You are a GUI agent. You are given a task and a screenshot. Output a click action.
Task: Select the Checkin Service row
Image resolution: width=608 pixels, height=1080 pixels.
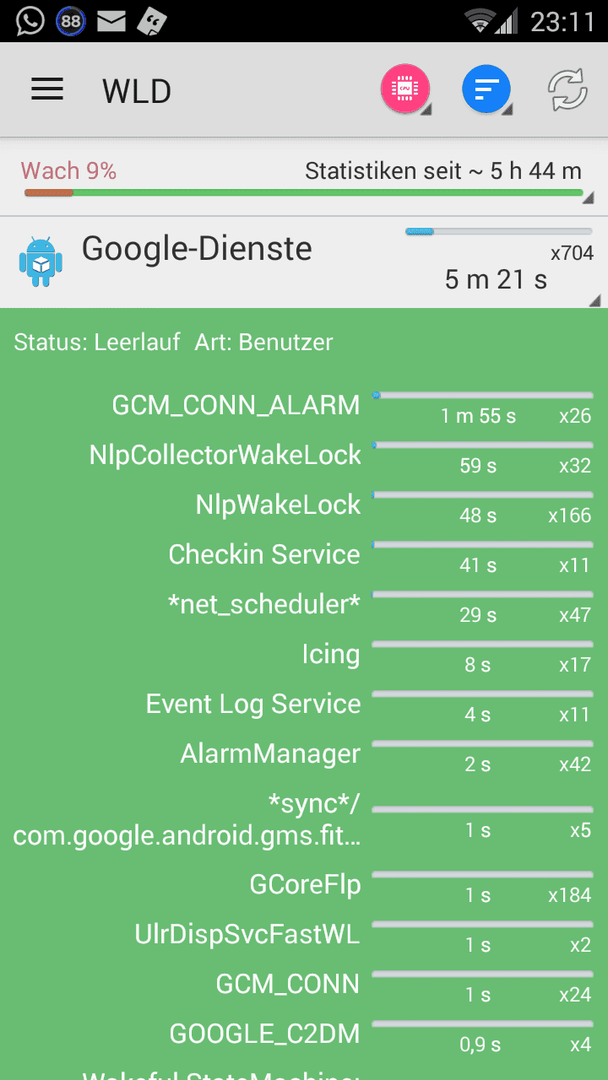304,556
